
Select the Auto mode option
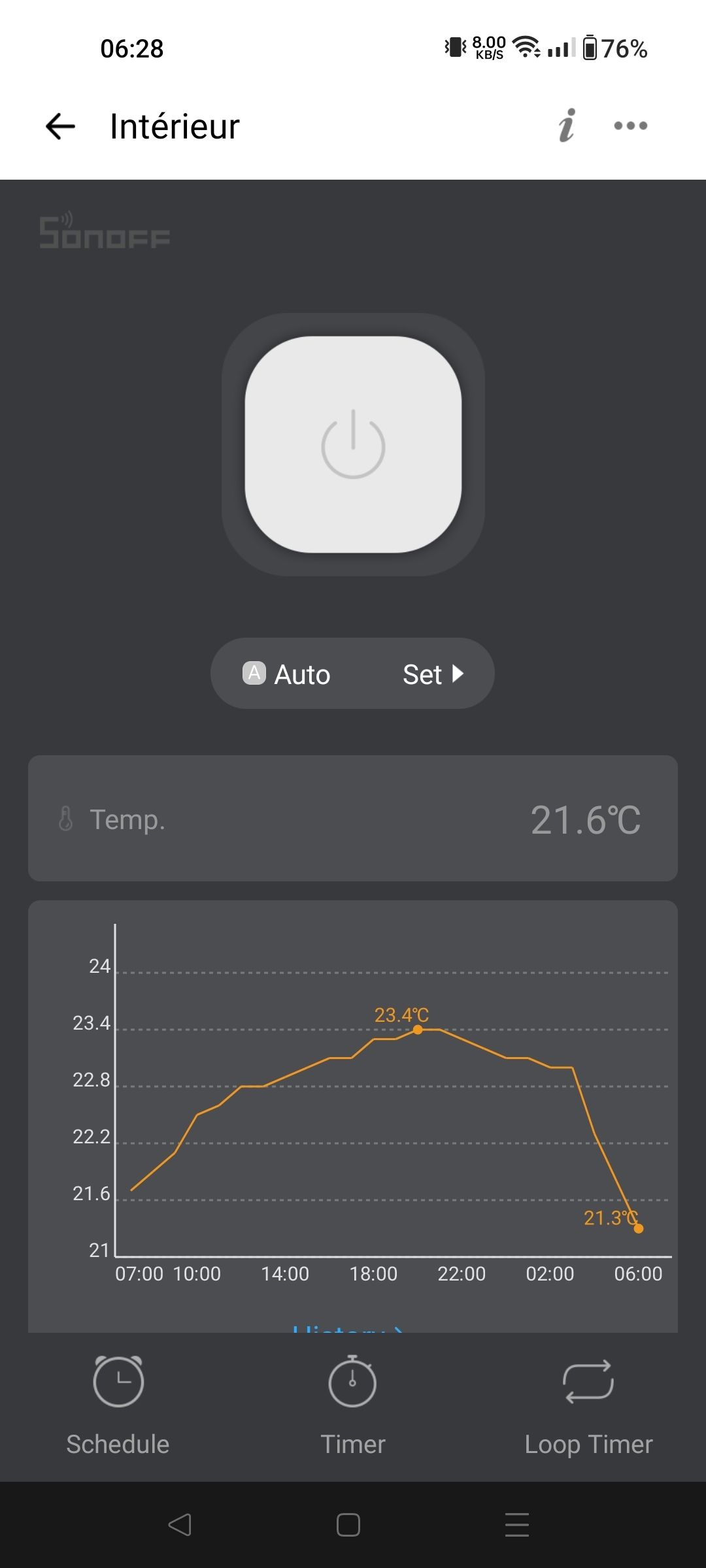pos(288,674)
